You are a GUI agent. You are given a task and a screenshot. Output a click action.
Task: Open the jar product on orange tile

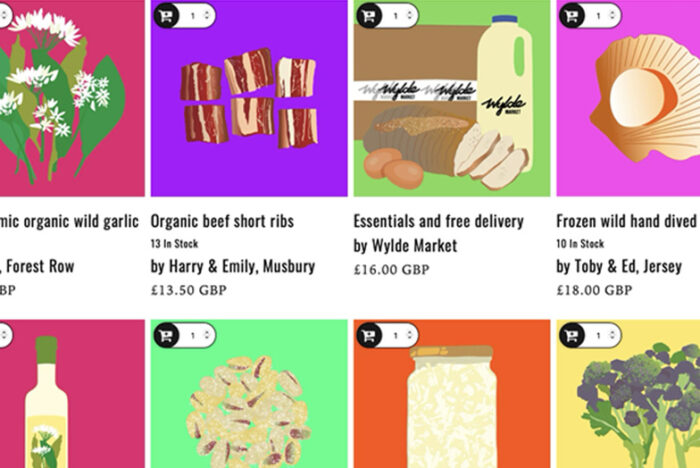(x=451, y=405)
